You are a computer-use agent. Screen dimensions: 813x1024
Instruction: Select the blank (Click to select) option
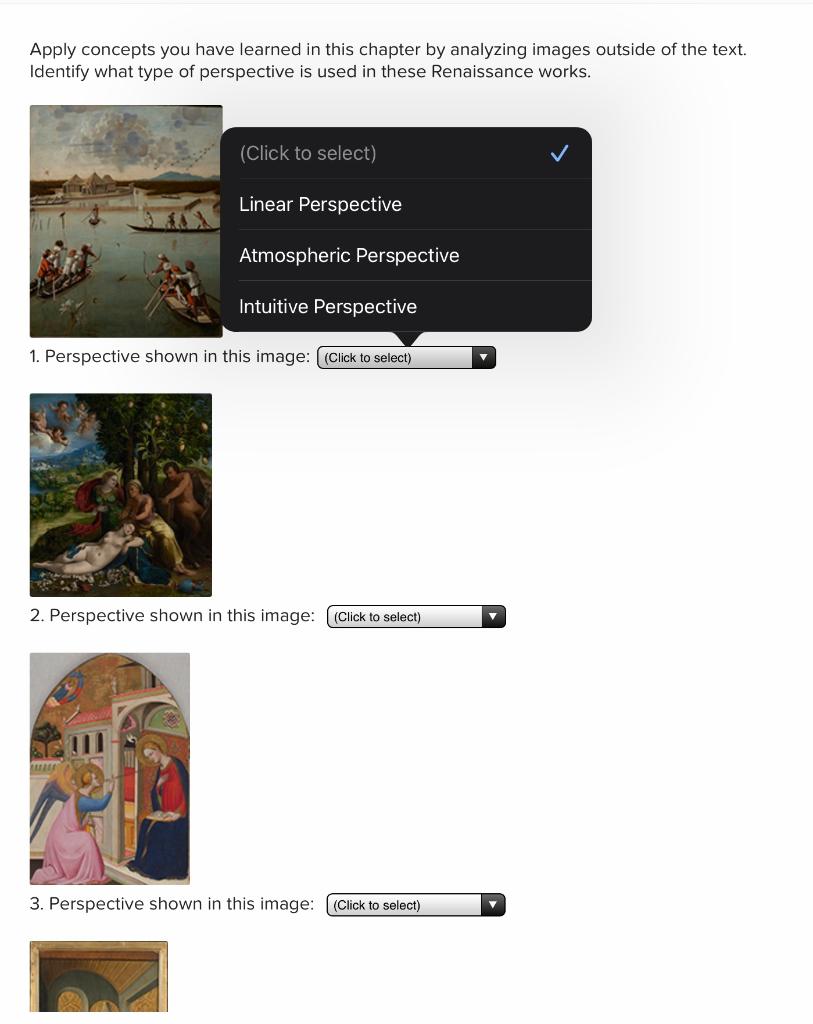[308, 153]
